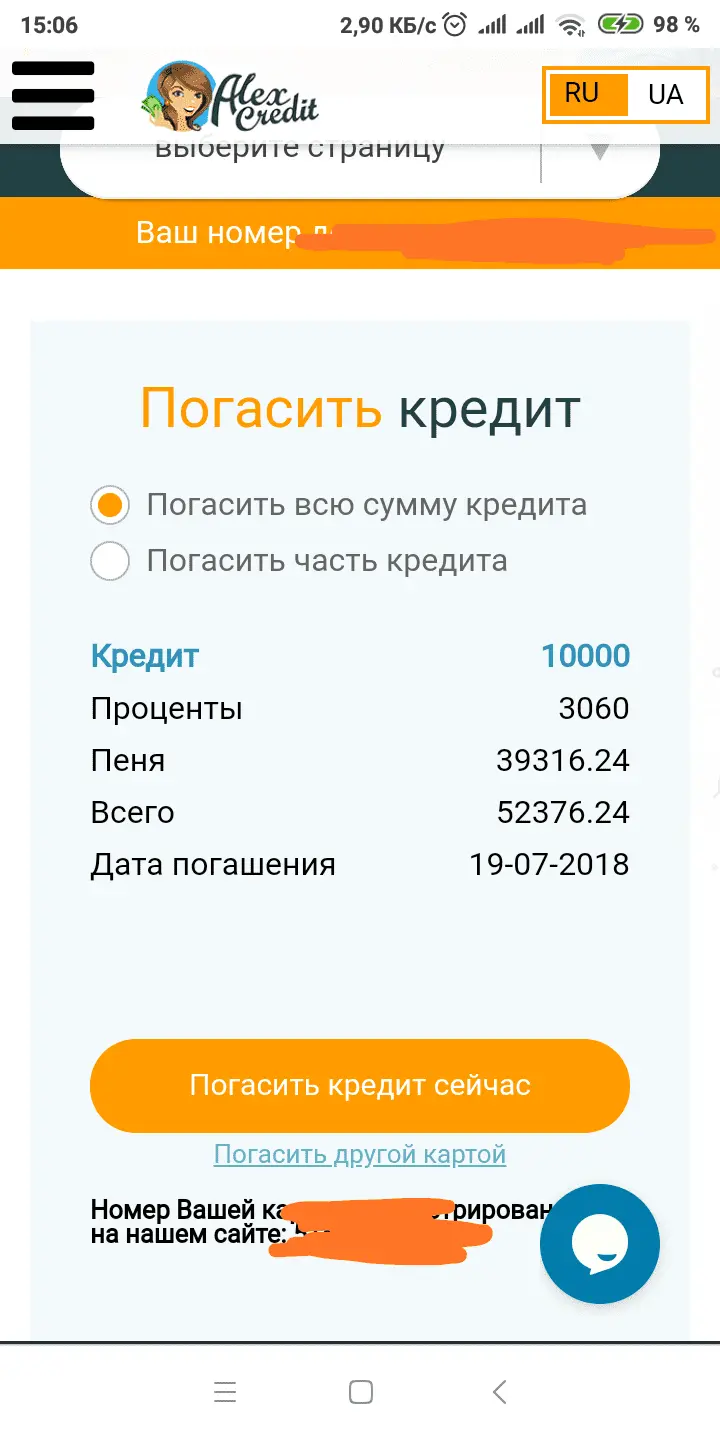Viewport: 720px width, 1440px height.
Task: Go back using system navigation
Action: 499,1391
